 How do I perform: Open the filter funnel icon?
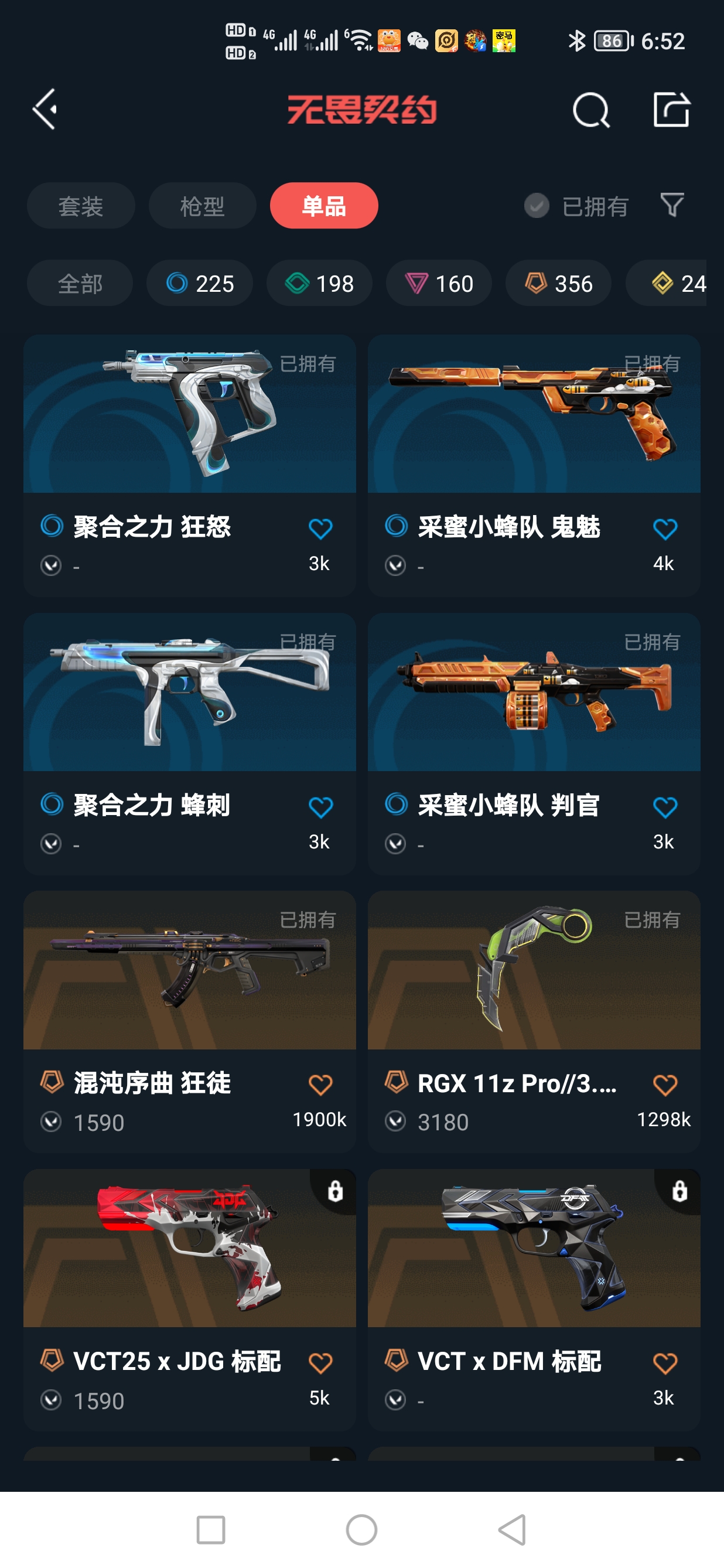click(672, 205)
